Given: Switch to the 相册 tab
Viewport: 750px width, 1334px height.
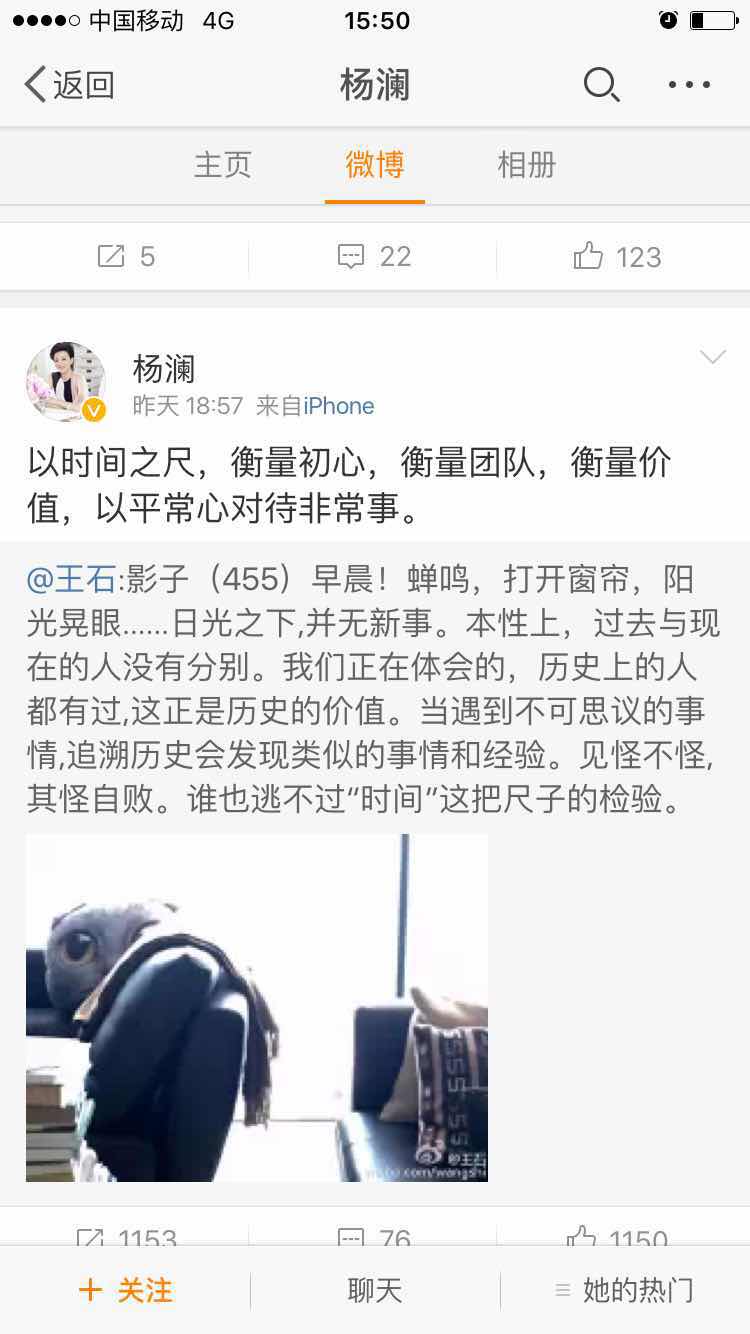Looking at the screenshot, I should [x=527, y=165].
